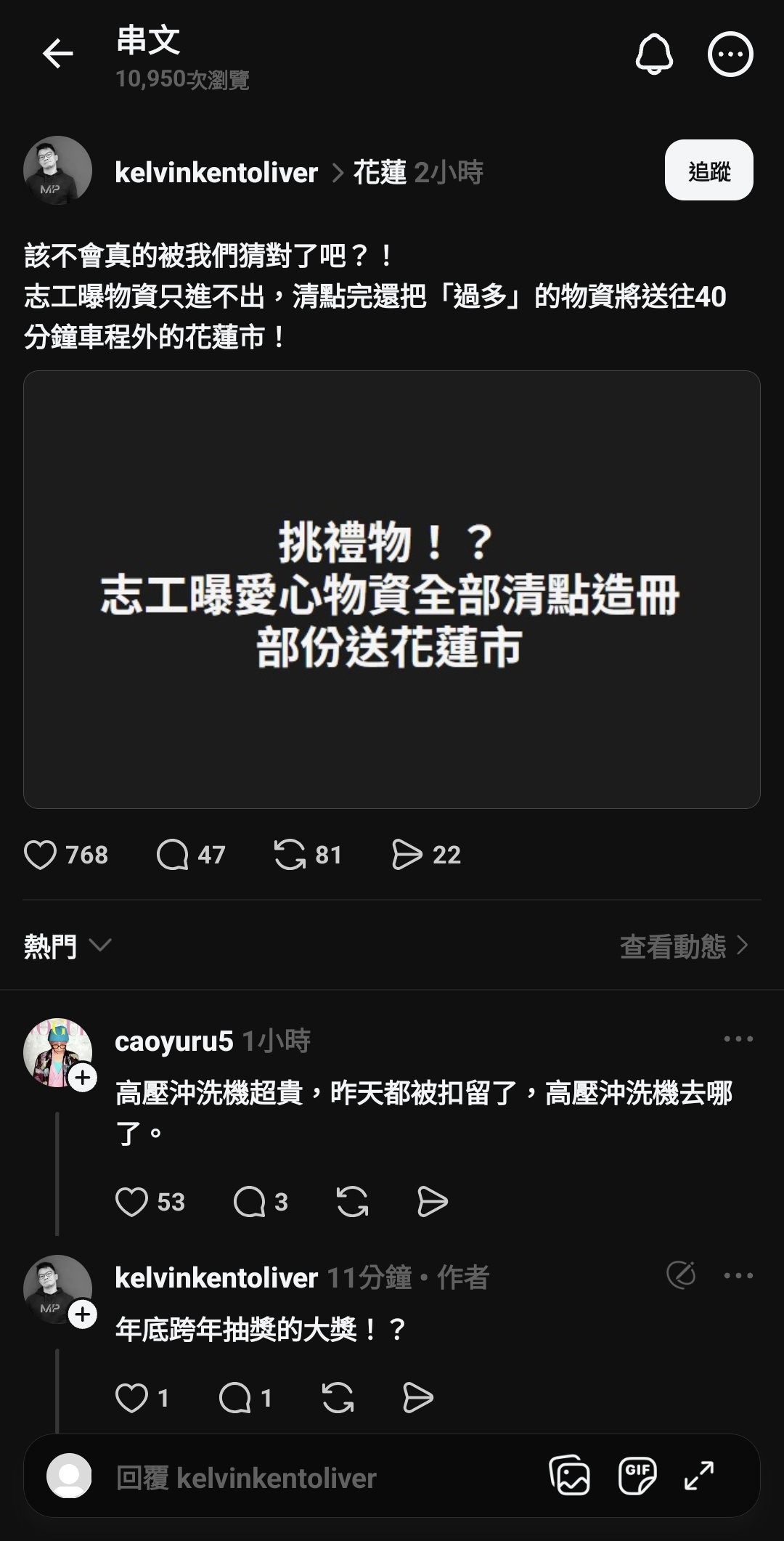Go back using the top arrow
784x1541 pixels.
pos(57,54)
